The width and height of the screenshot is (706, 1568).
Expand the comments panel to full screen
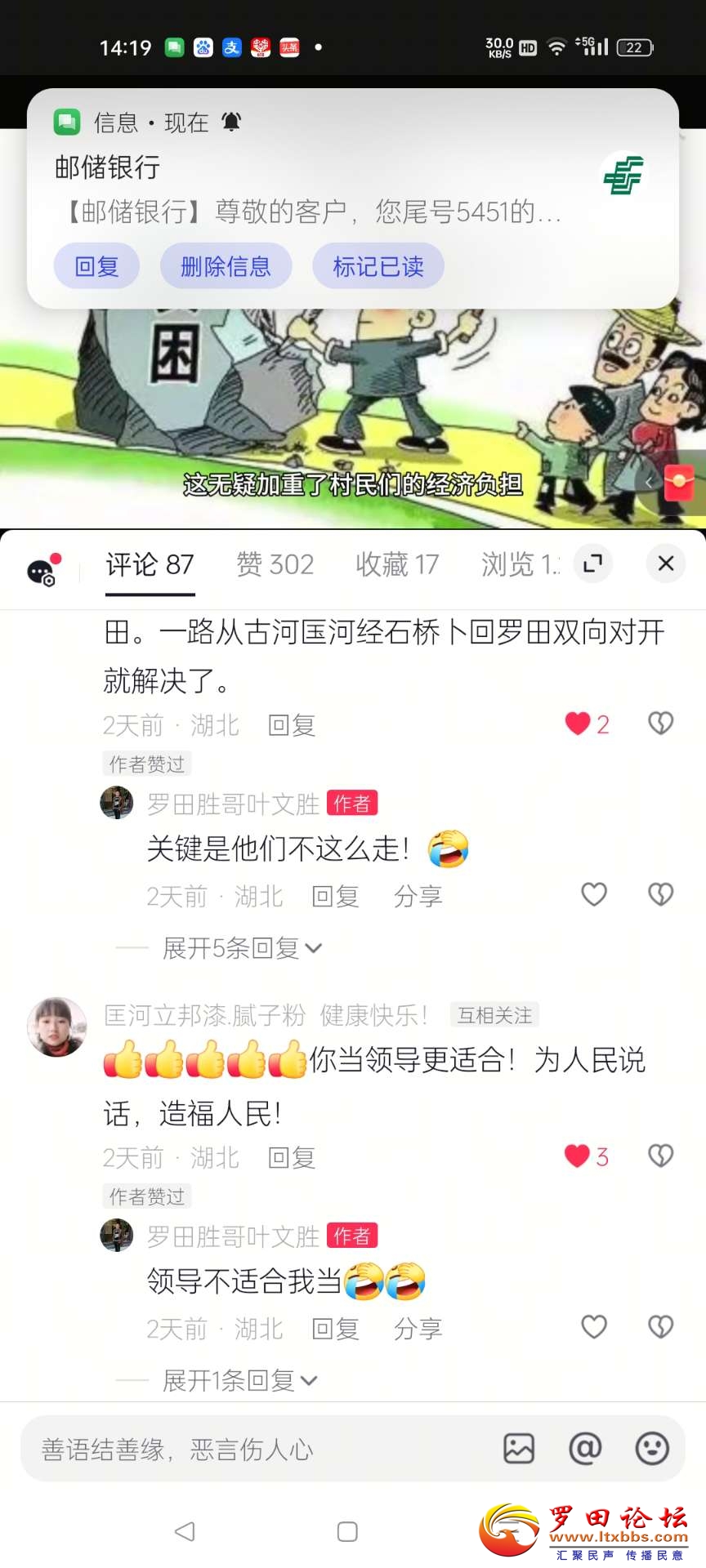click(592, 563)
